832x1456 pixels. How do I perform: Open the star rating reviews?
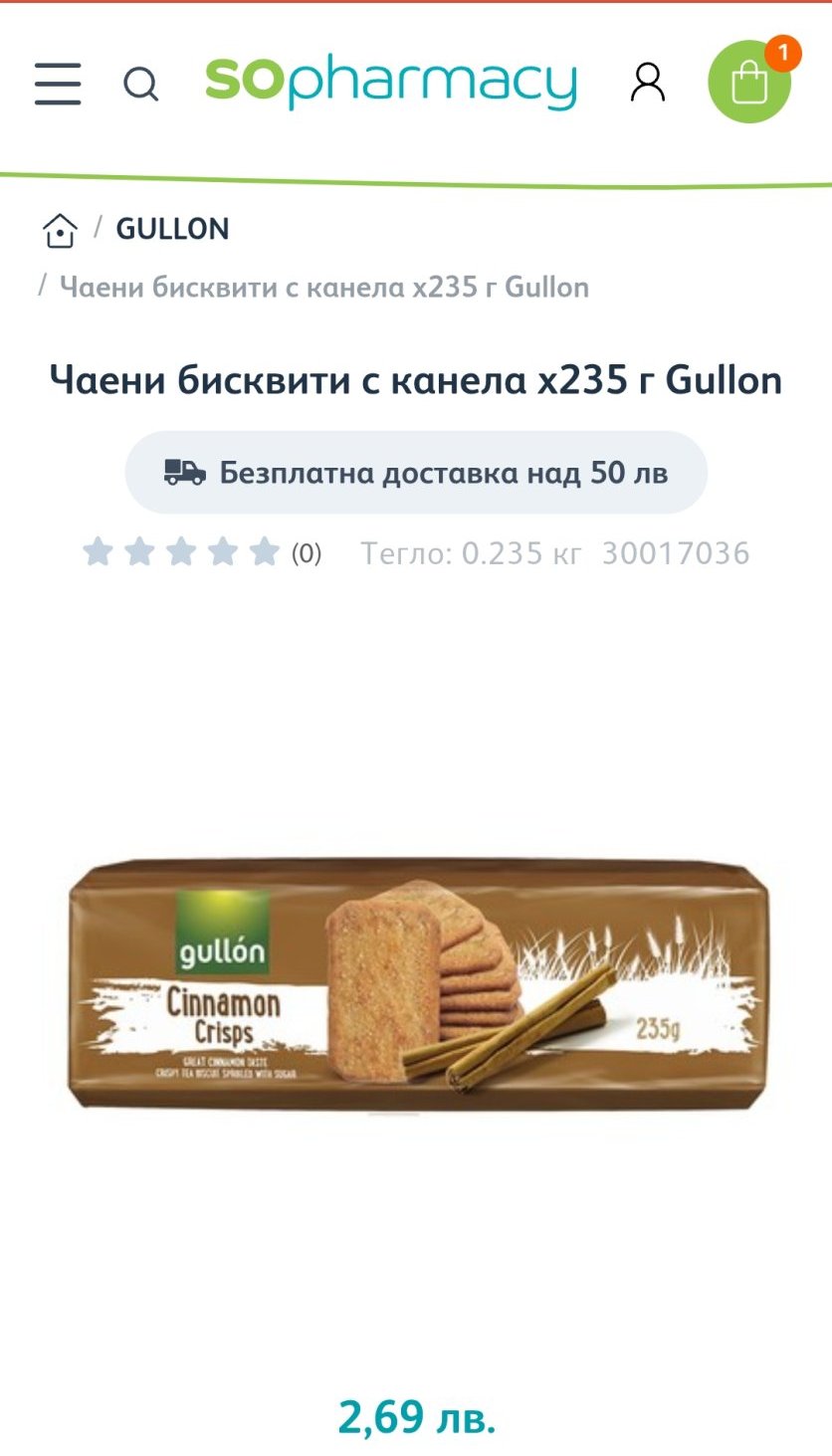click(x=202, y=552)
